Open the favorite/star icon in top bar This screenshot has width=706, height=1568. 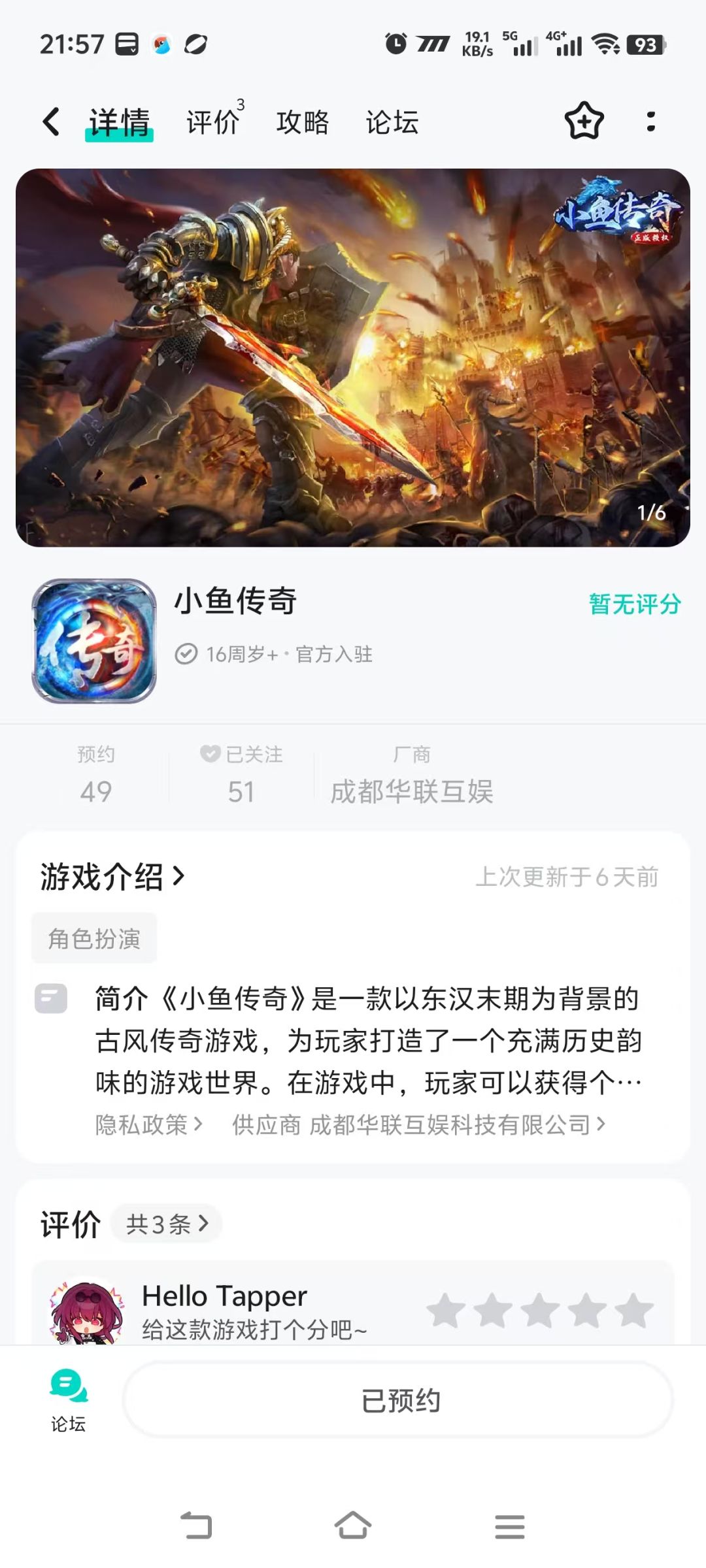tap(584, 122)
